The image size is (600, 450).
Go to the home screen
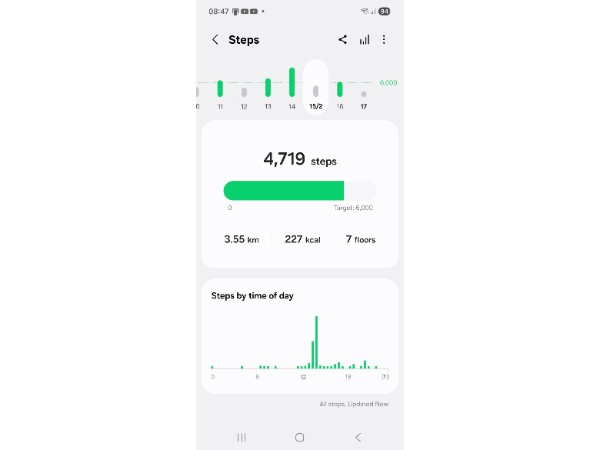299,437
